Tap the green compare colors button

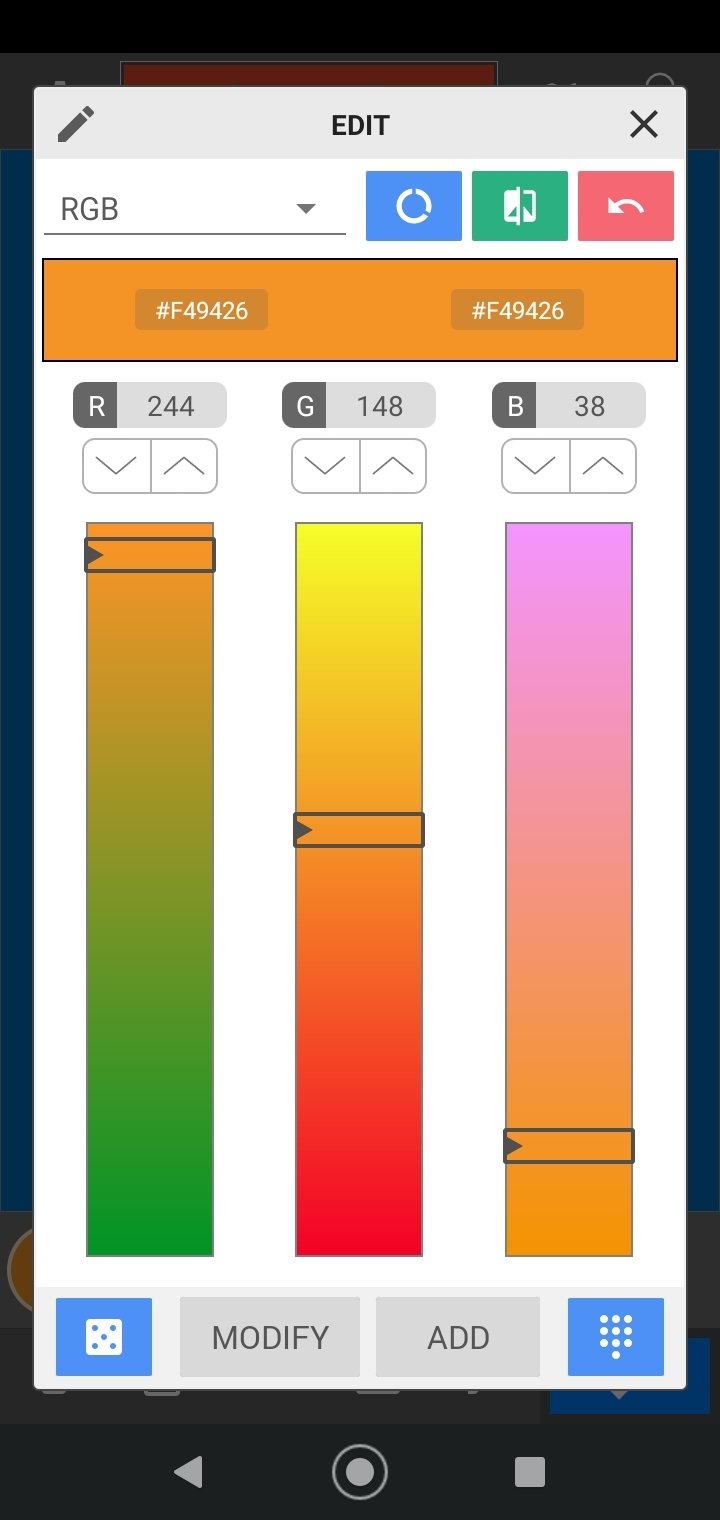520,206
